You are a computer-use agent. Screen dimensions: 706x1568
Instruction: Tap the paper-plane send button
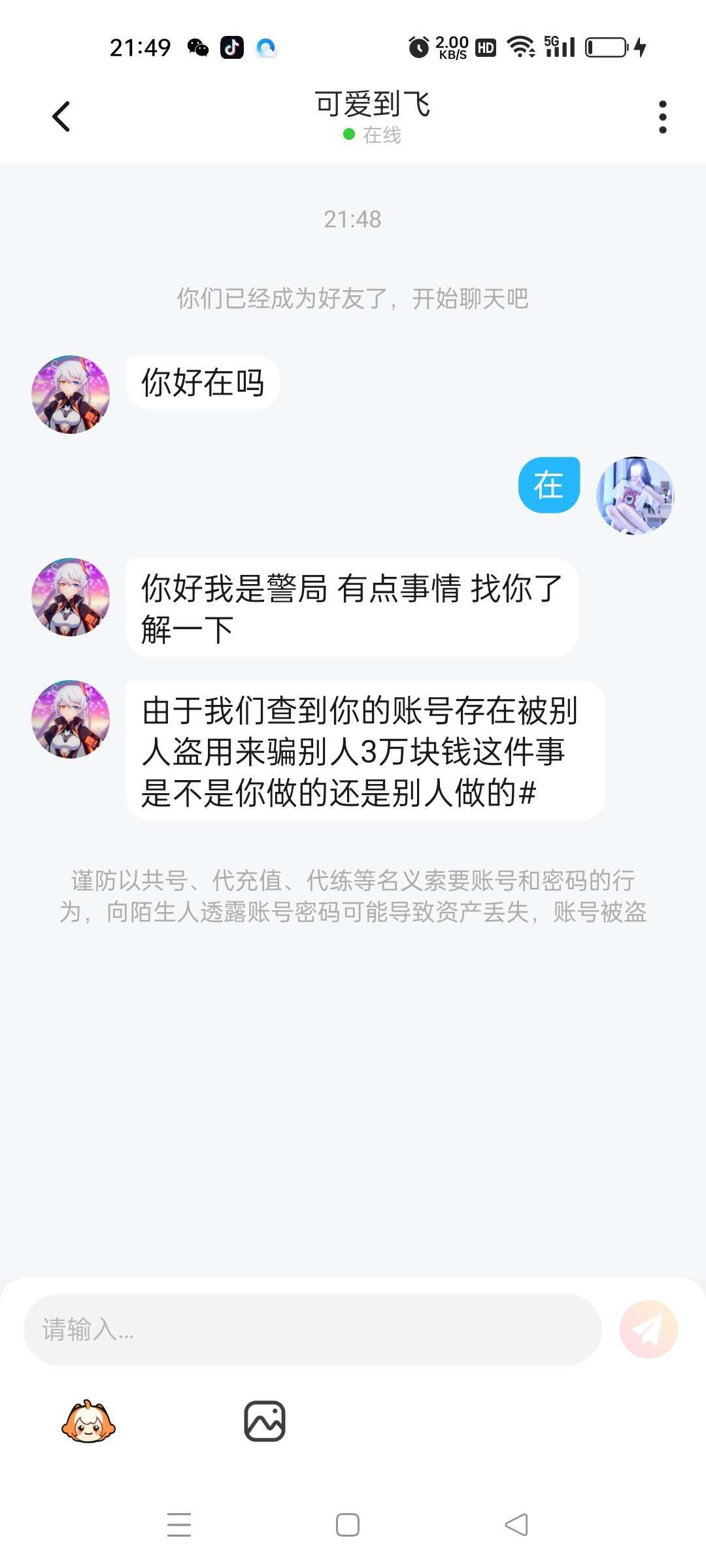[x=648, y=1329]
